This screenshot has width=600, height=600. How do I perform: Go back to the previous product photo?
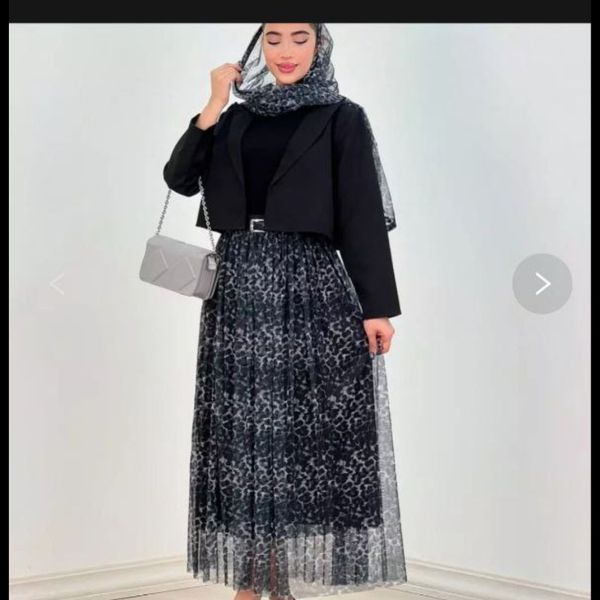tap(57, 285)
